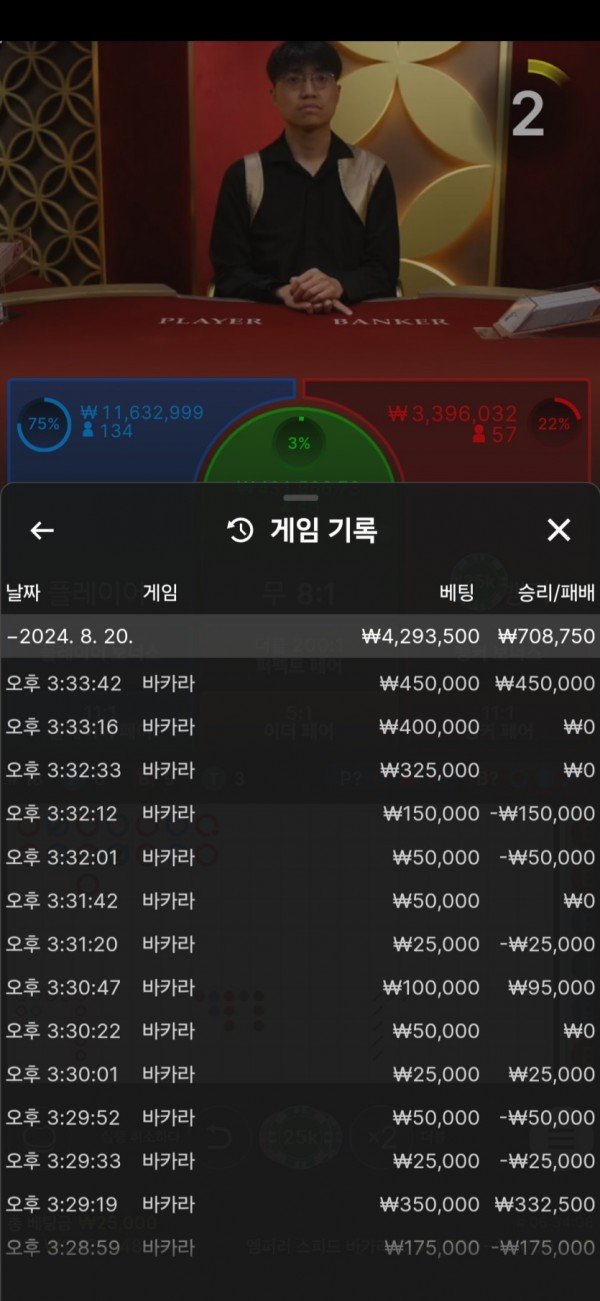
Task: Go back from the game history panel
Action: (42, 531)
